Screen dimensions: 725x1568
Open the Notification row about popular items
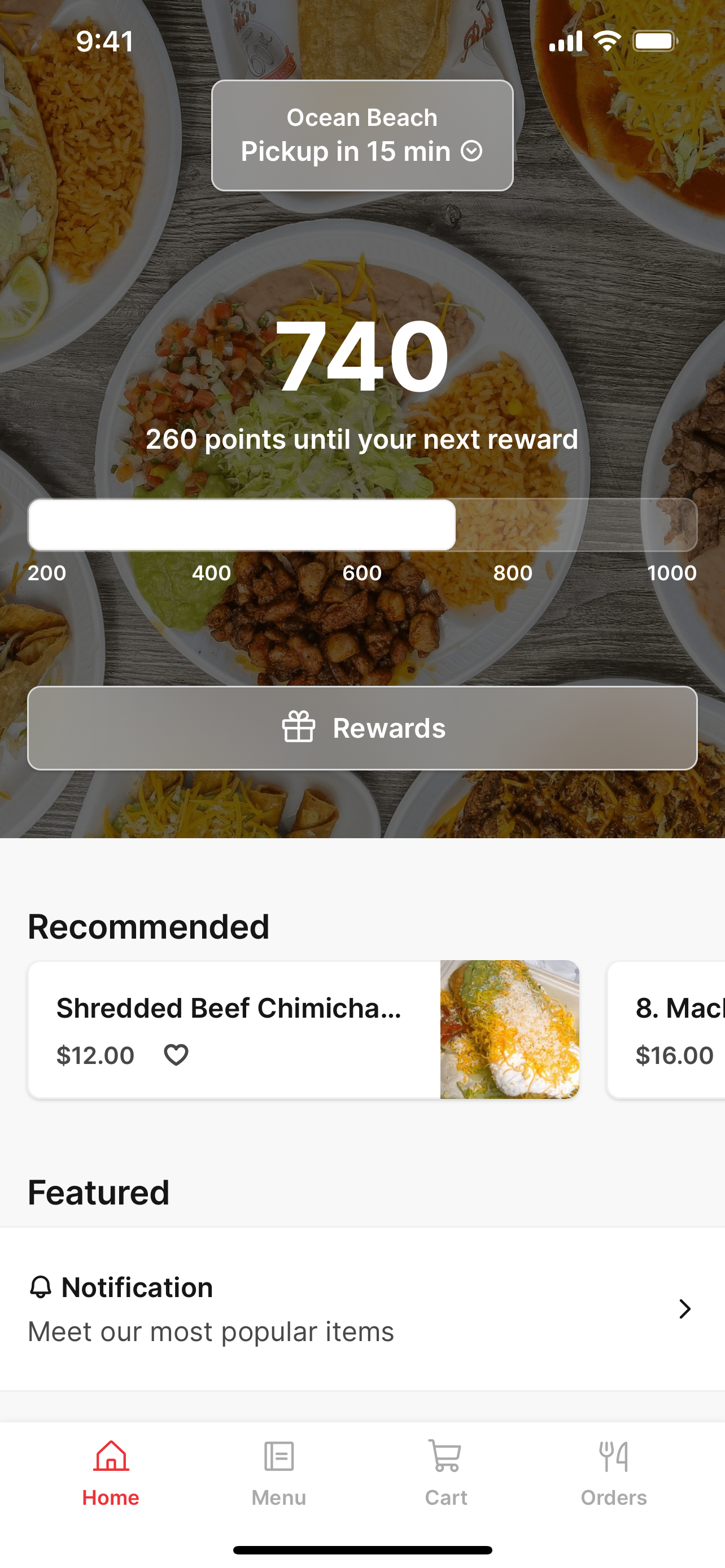click(362, 1309)
